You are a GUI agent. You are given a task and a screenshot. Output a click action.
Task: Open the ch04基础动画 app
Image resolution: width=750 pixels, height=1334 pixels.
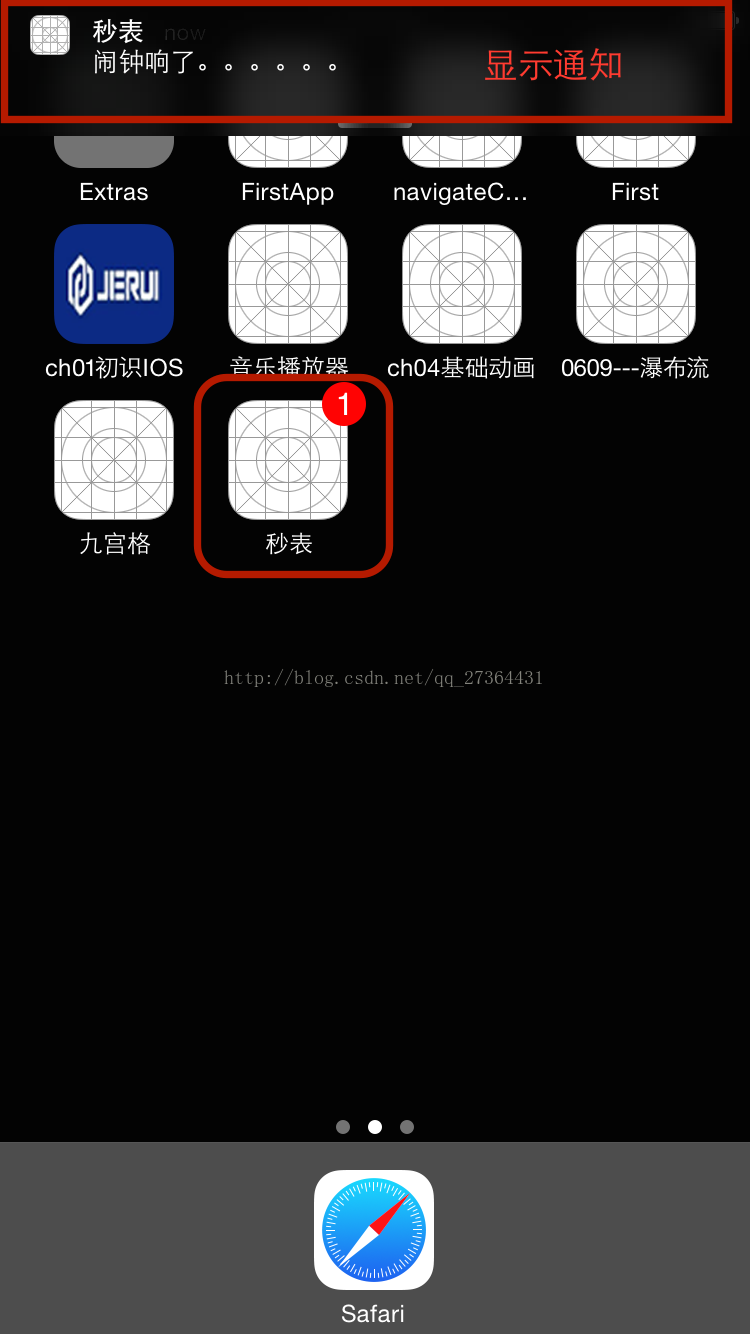tap(461, 284)
